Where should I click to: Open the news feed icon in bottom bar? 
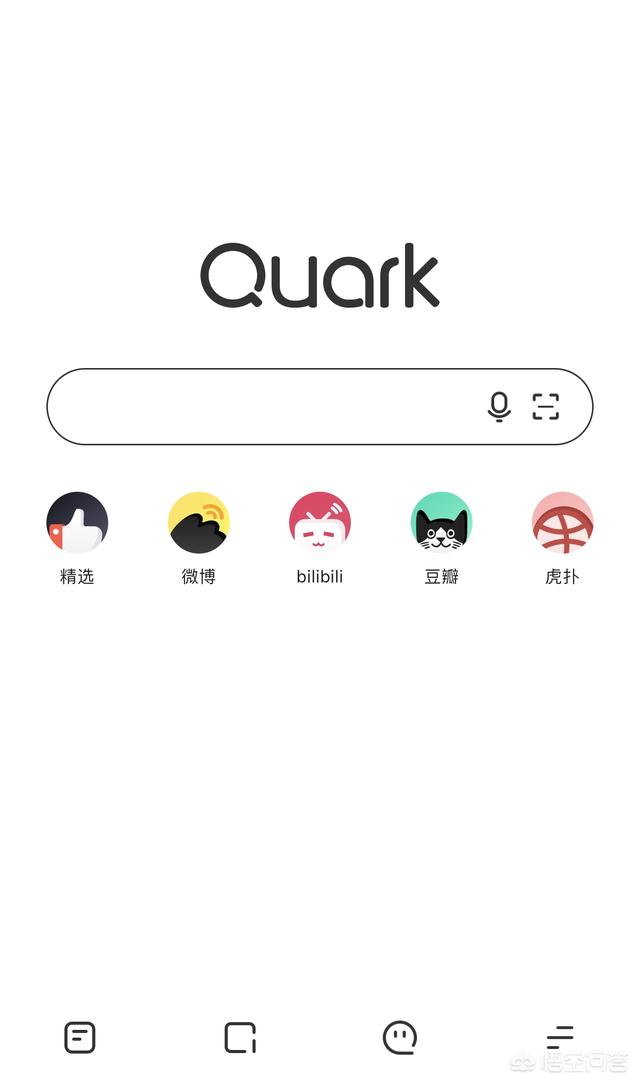[79, 1038]
